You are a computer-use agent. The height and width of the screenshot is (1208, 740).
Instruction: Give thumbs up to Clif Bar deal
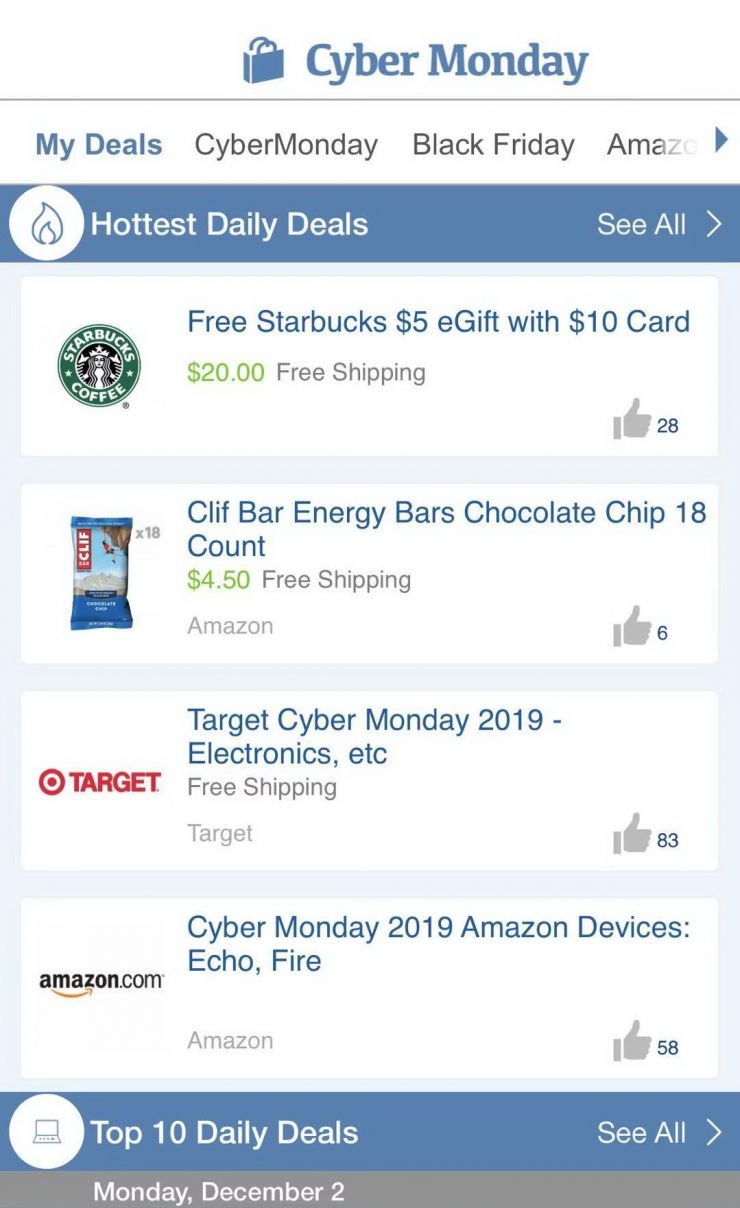point(633,626)
